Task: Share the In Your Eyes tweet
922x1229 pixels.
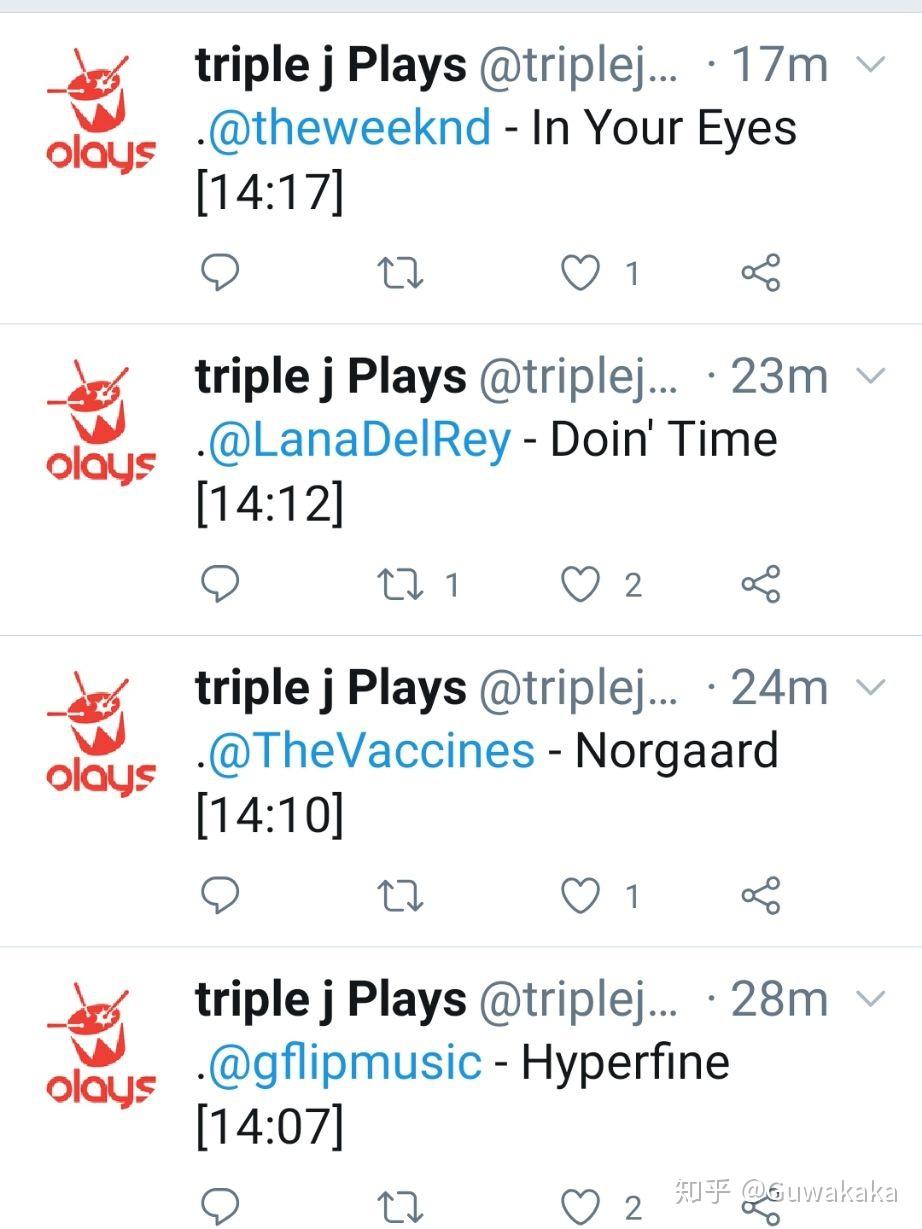Action: 761,272
